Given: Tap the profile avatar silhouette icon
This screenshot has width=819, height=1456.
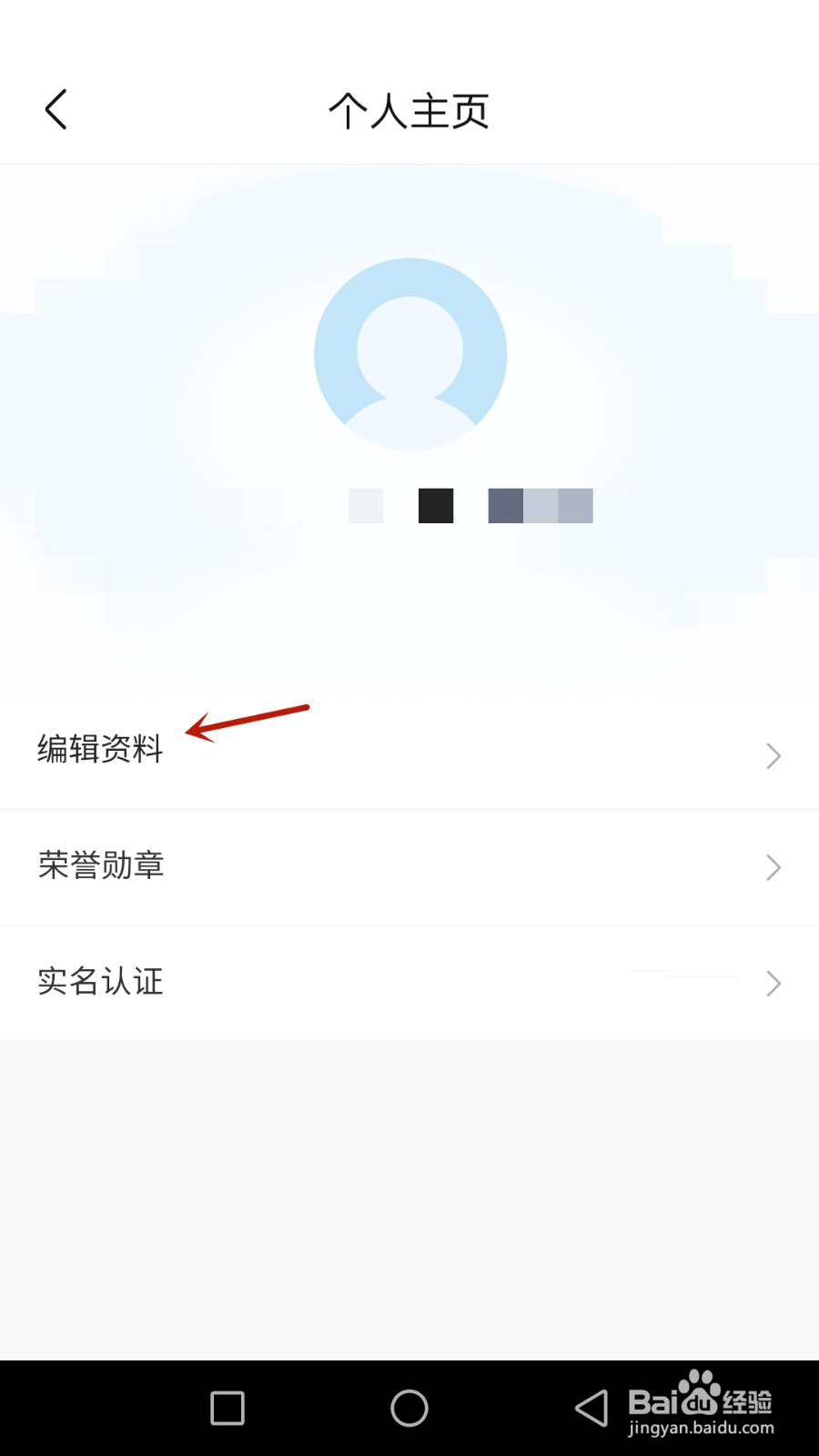Looking at the screenshot, I should click(x=409, y=353).
